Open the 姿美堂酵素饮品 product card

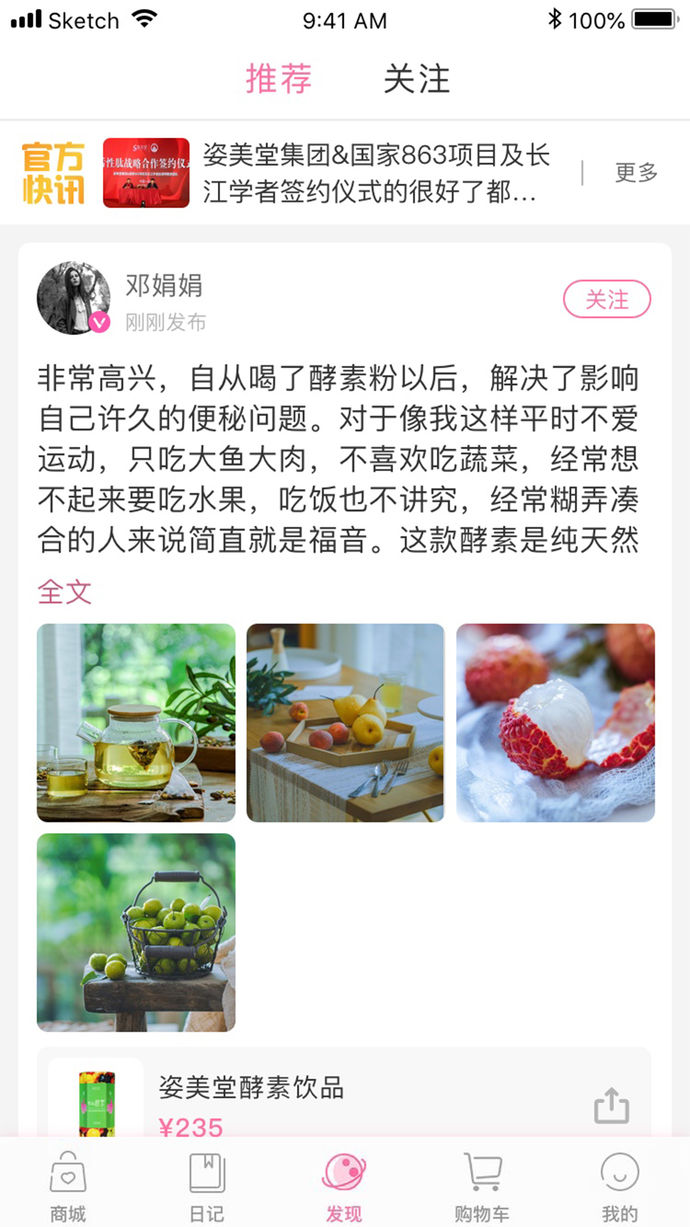(x=300, y=1095)
